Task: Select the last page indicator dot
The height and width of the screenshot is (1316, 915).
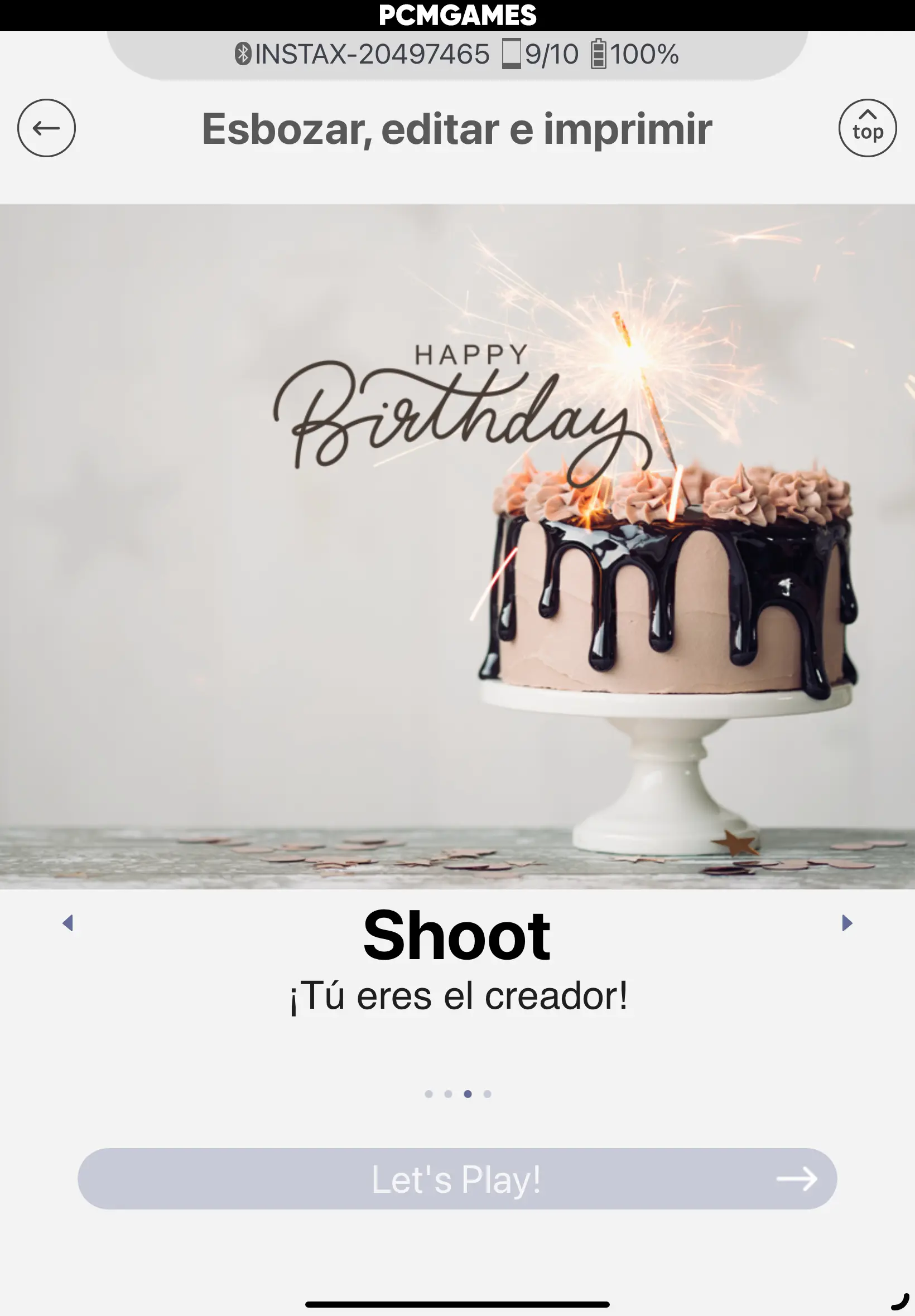Action: 487,1094
